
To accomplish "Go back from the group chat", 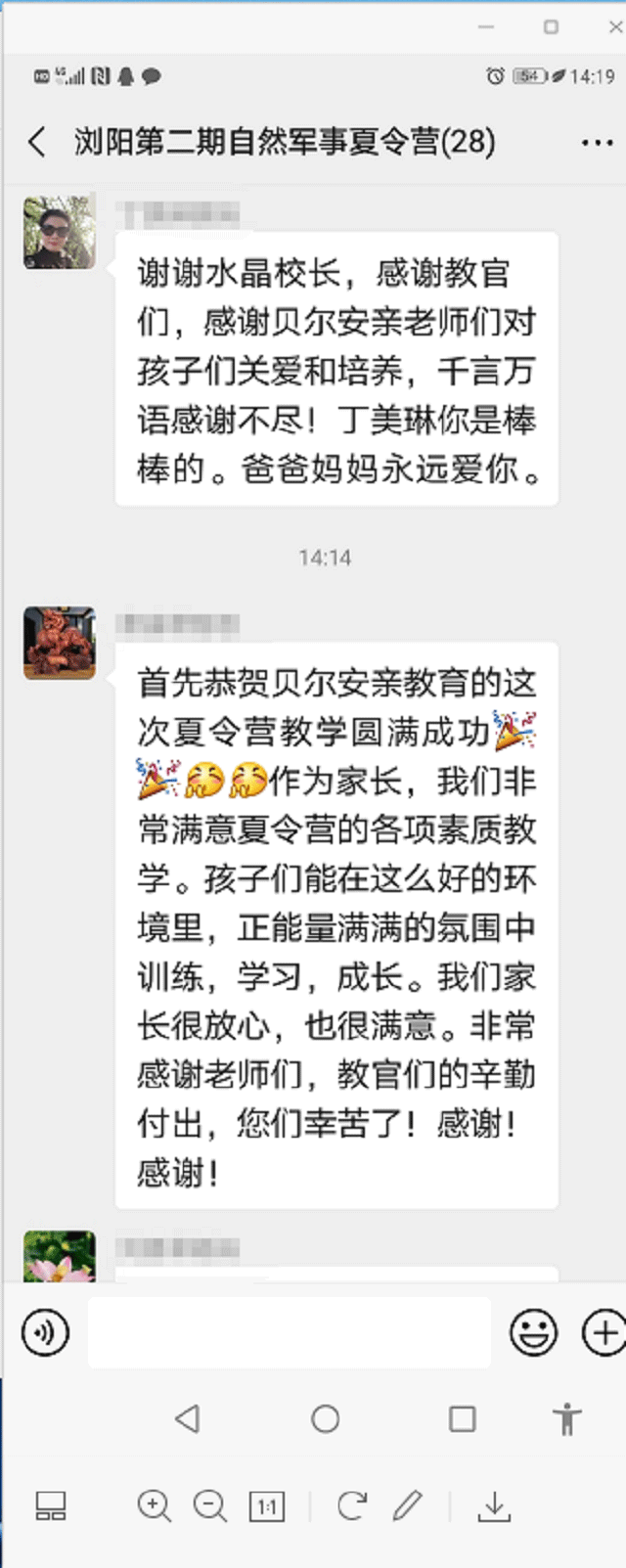I will 37,143.
